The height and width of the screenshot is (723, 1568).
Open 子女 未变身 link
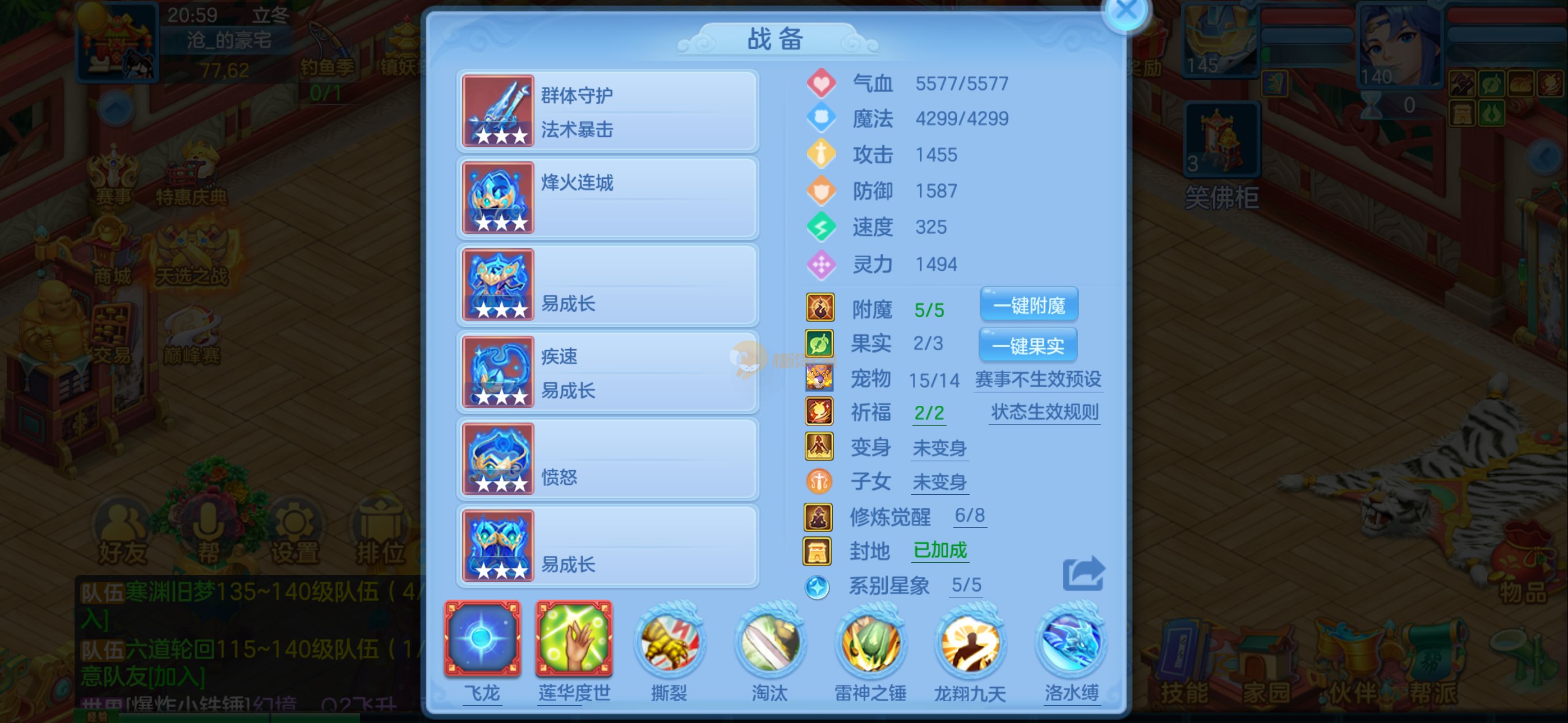(939, 482)
